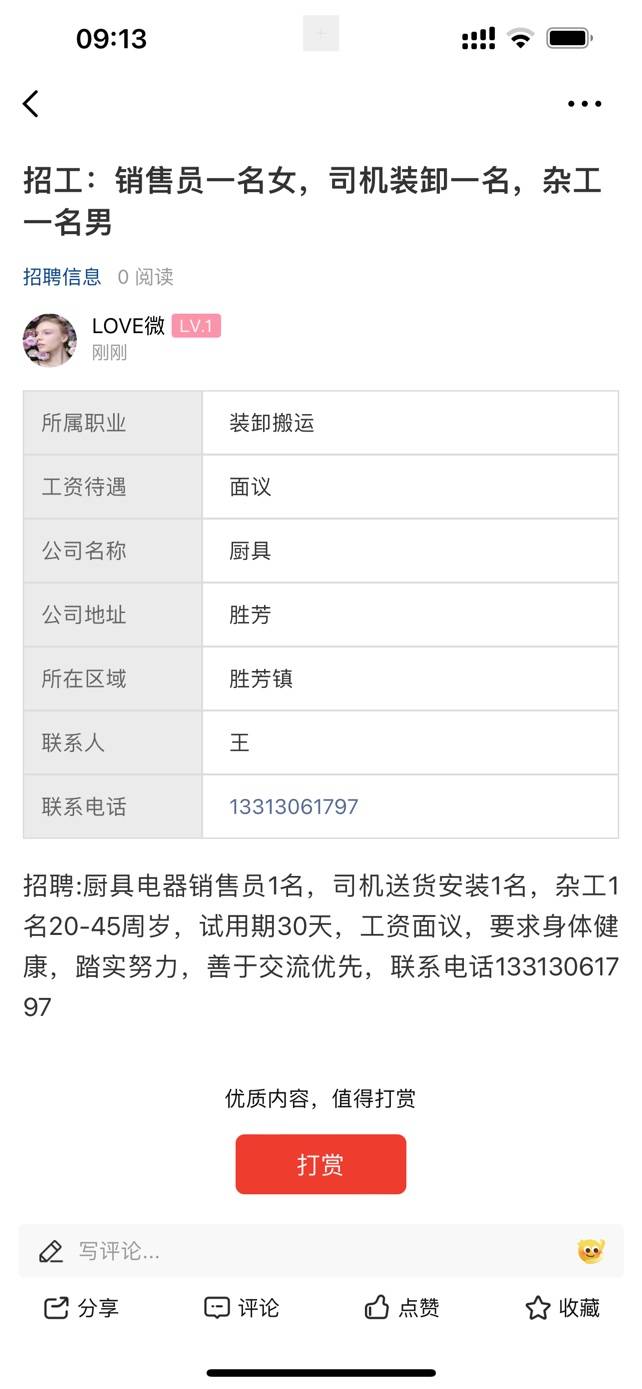Open the emoji picker in comment bar
This screenshot has width=642, height=1389.
coord(590,1251)
